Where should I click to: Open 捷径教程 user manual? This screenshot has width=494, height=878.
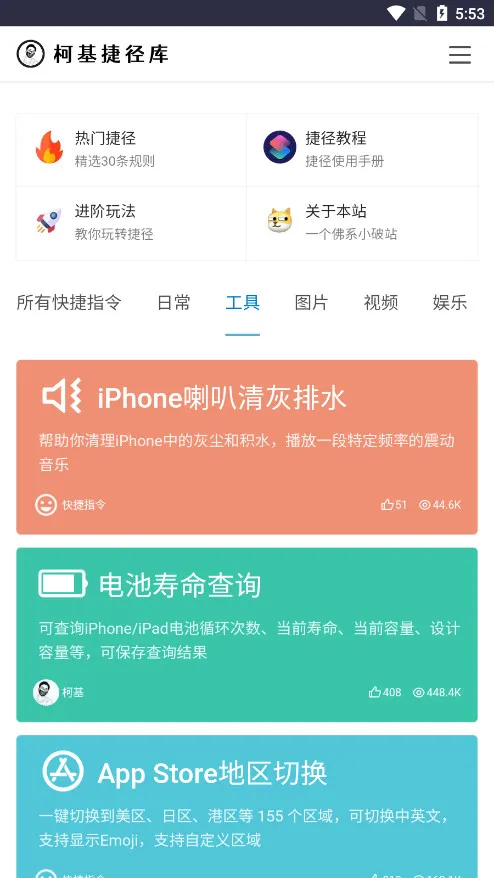(x=362, y=150)
